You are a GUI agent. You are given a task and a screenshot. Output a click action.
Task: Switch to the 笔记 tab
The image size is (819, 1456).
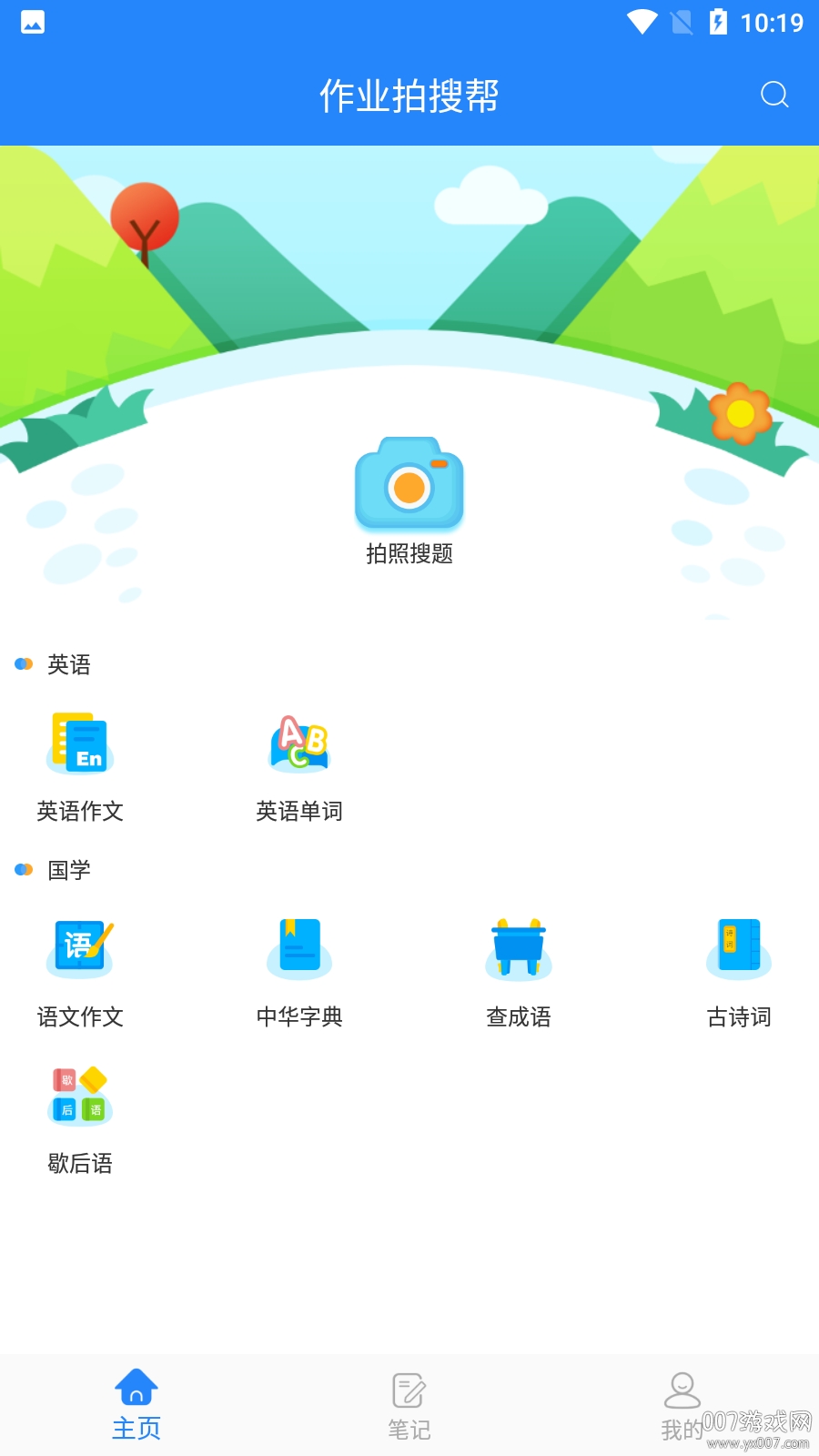pos(409,1405)
